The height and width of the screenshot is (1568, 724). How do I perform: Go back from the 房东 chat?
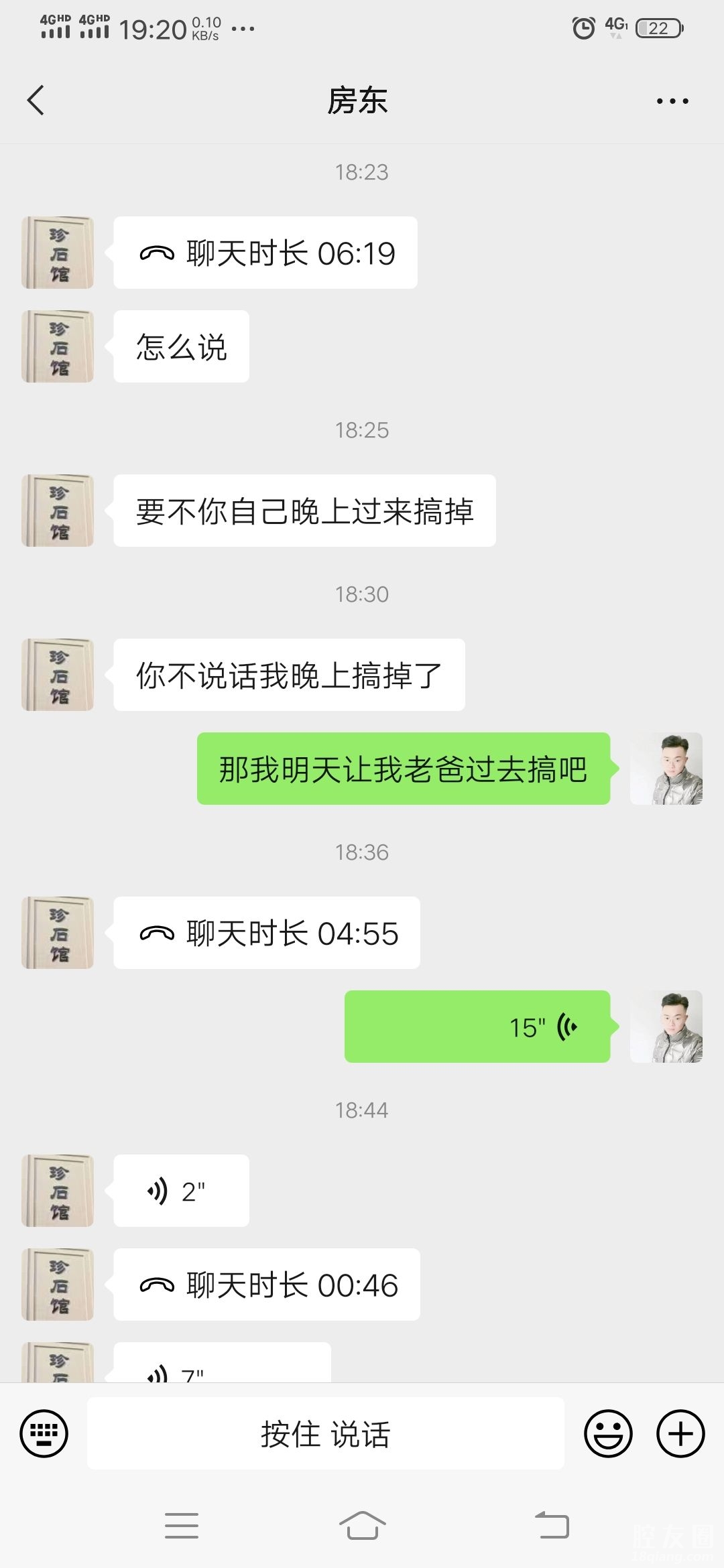click(x=36, y=101)
